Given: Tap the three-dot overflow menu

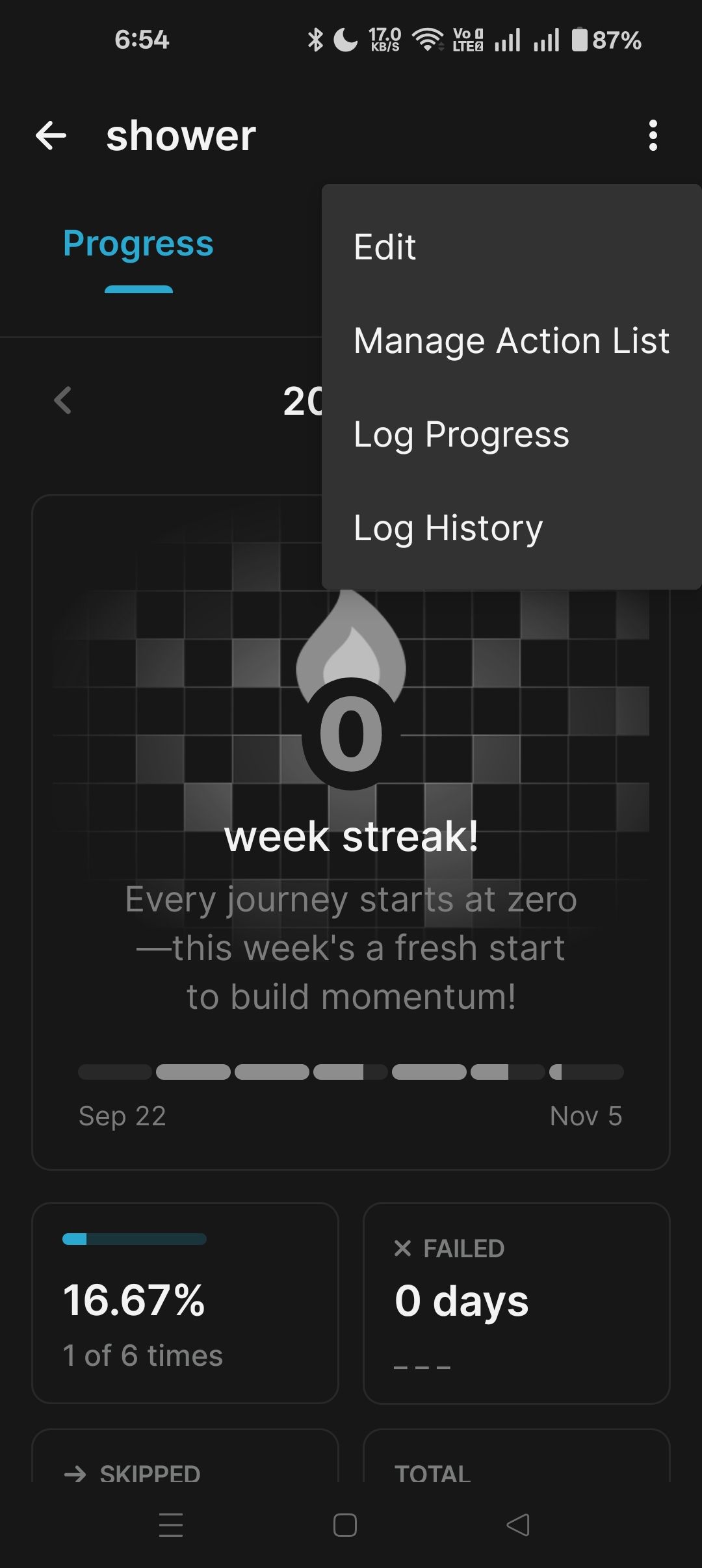Looking at the screenshot, I should click(653, 136).
